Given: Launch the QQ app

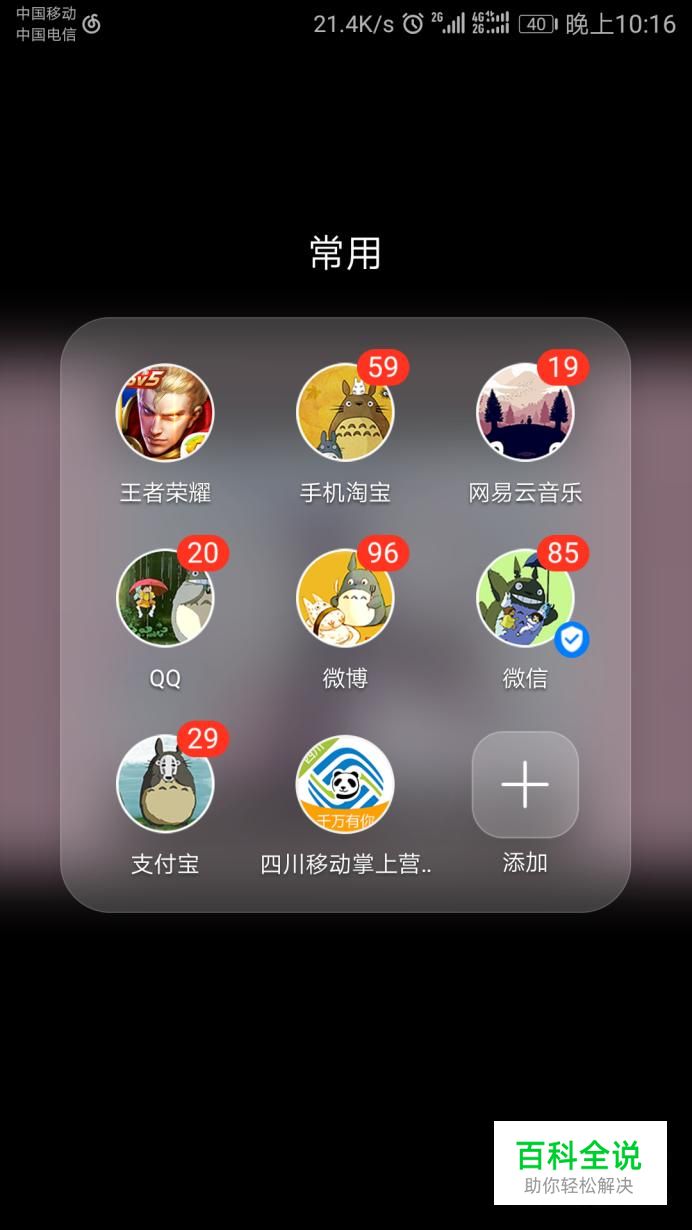Looking at the screenshot, I should pos(165,598).
